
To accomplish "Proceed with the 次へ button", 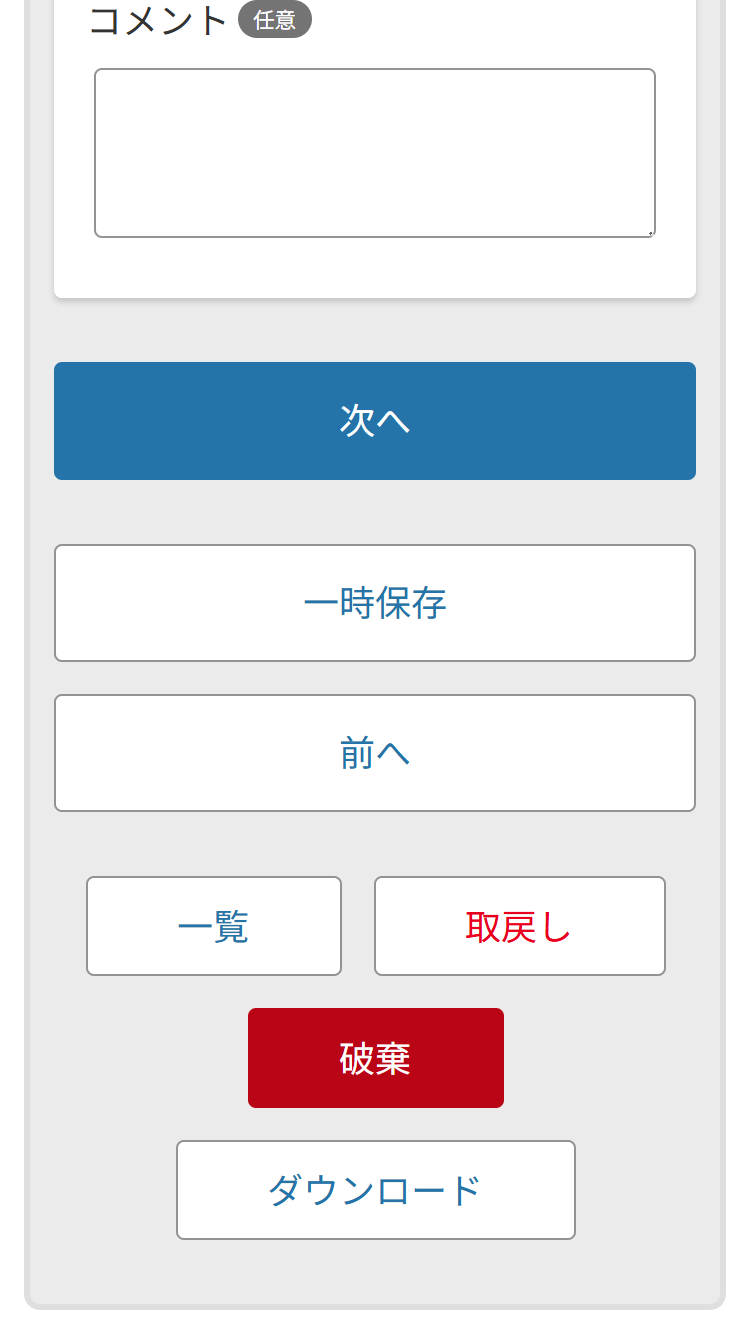I will click(x=374, y=421).
